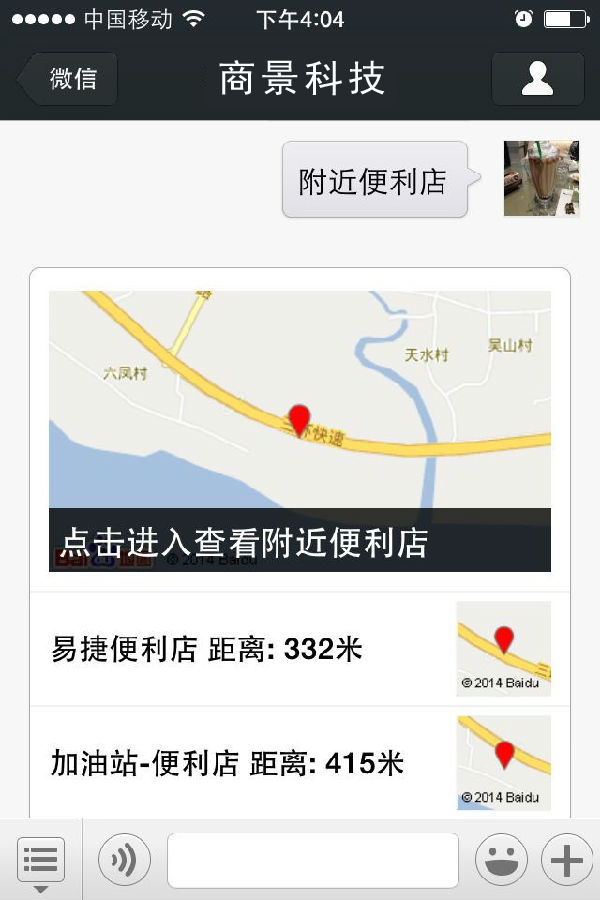Image resolution: width=600 pixels, height=900 pixels.
Task: Open the account profile icon
Action: (x=537, y=79)
